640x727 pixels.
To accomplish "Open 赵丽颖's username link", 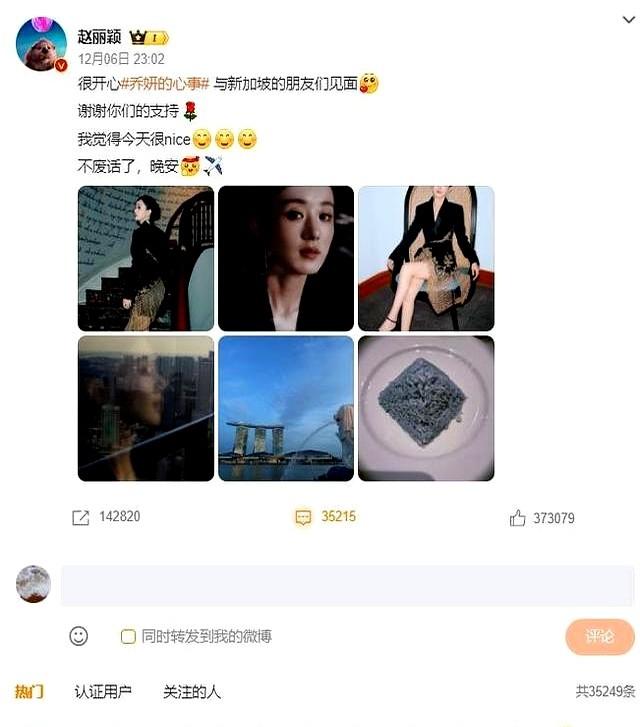I will click(x=99, y=37).
